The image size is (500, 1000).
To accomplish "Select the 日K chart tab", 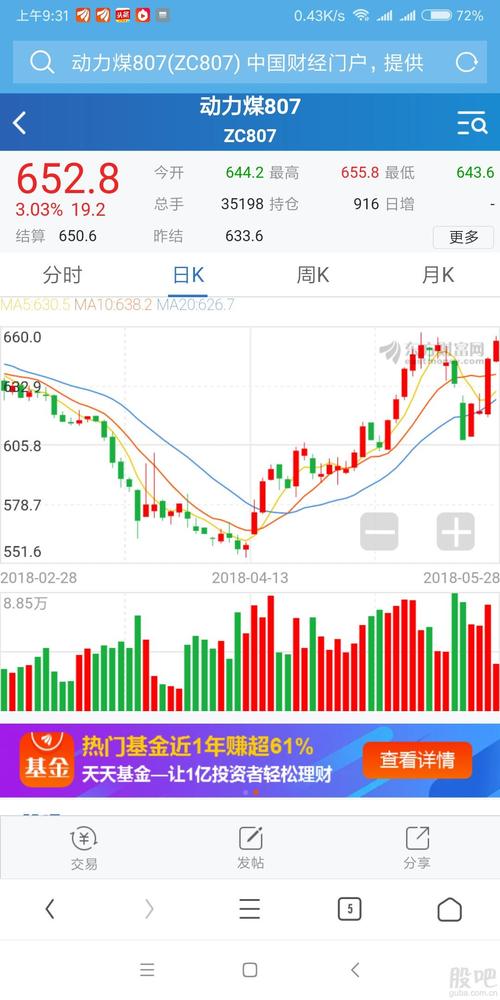I will [x=188, y=276].
